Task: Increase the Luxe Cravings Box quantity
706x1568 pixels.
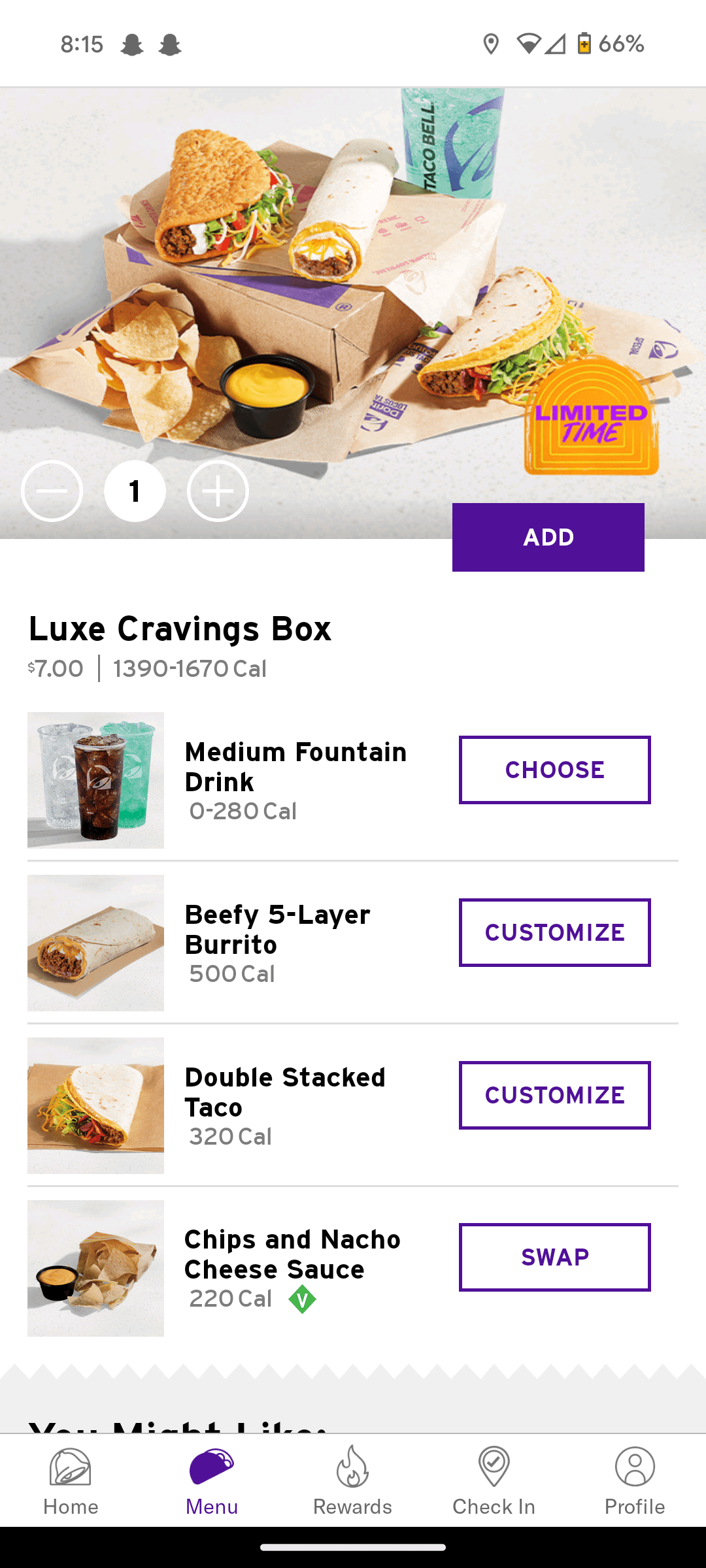Action: [218, 491]
